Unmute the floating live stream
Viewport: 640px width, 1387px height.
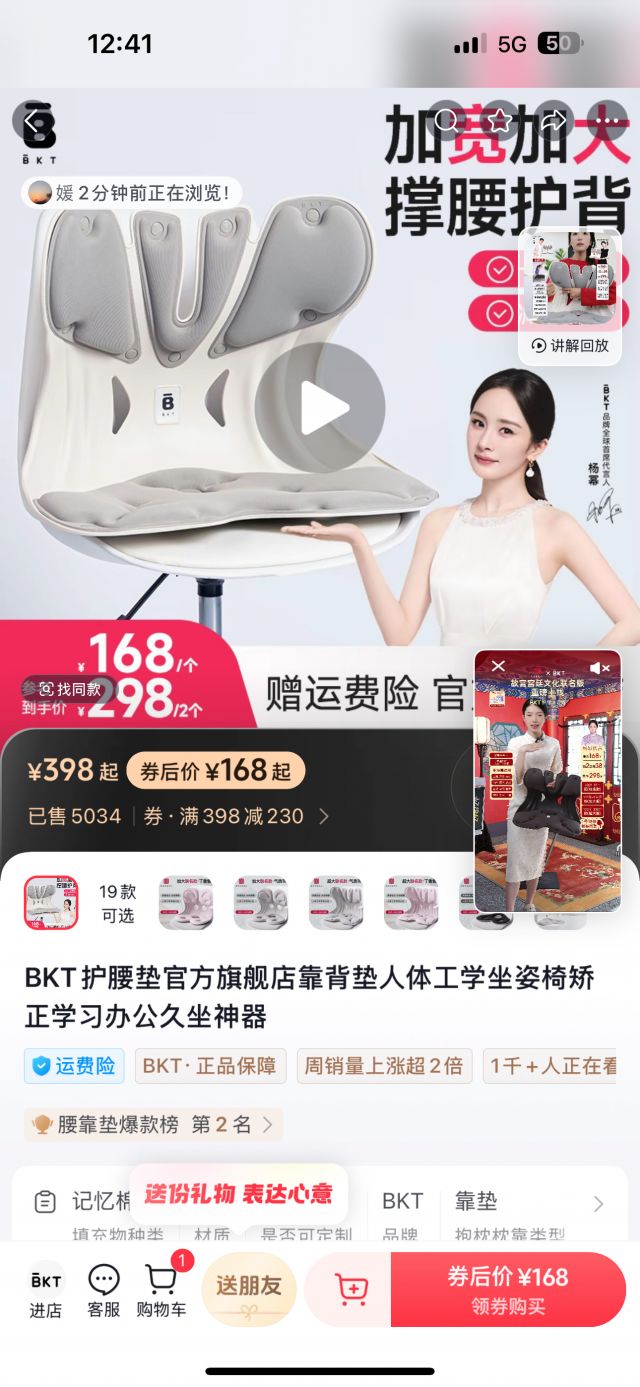[x=600, y=667]
